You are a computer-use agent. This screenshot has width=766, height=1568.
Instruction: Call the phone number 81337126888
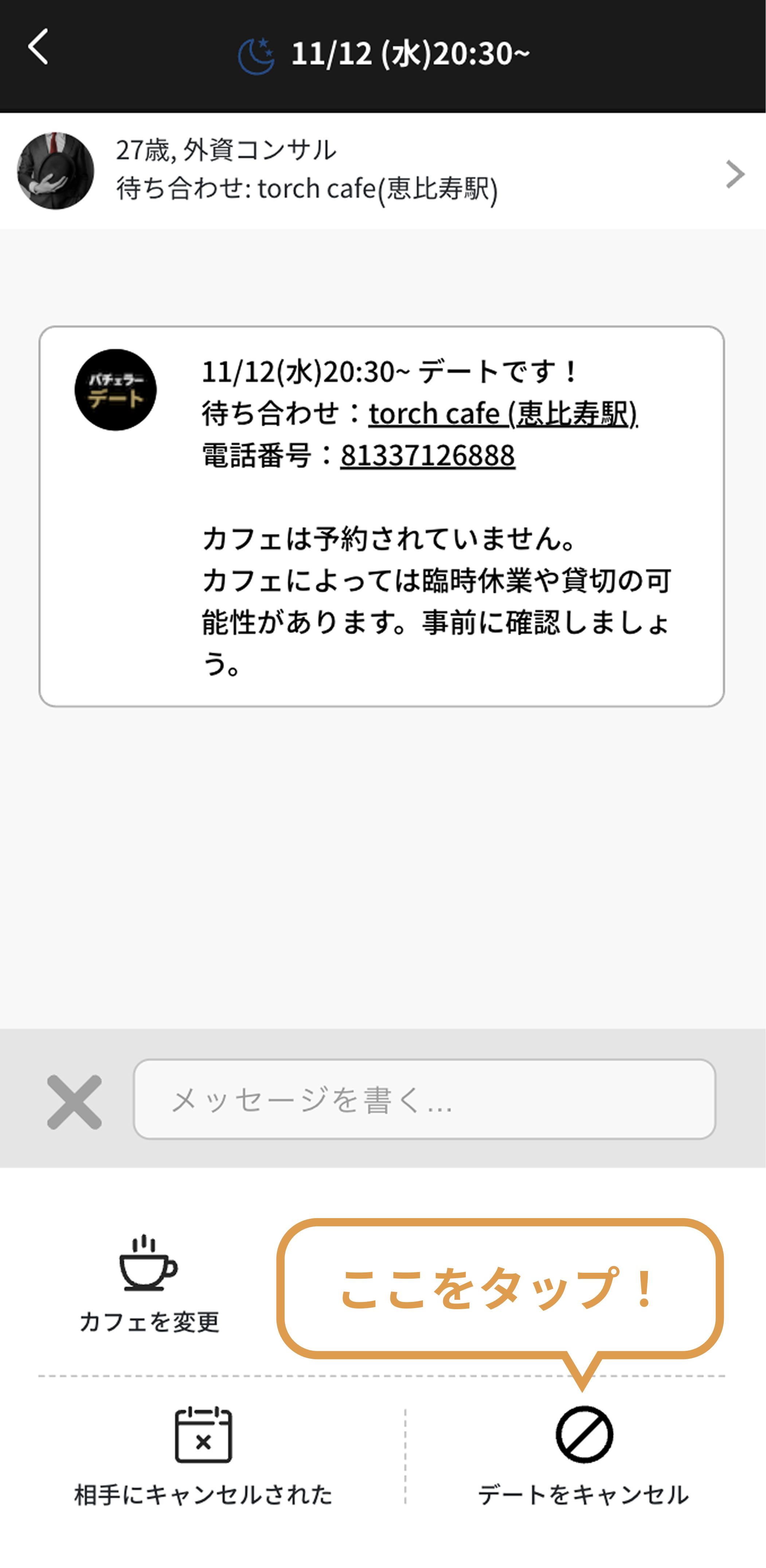pos(427,455)
